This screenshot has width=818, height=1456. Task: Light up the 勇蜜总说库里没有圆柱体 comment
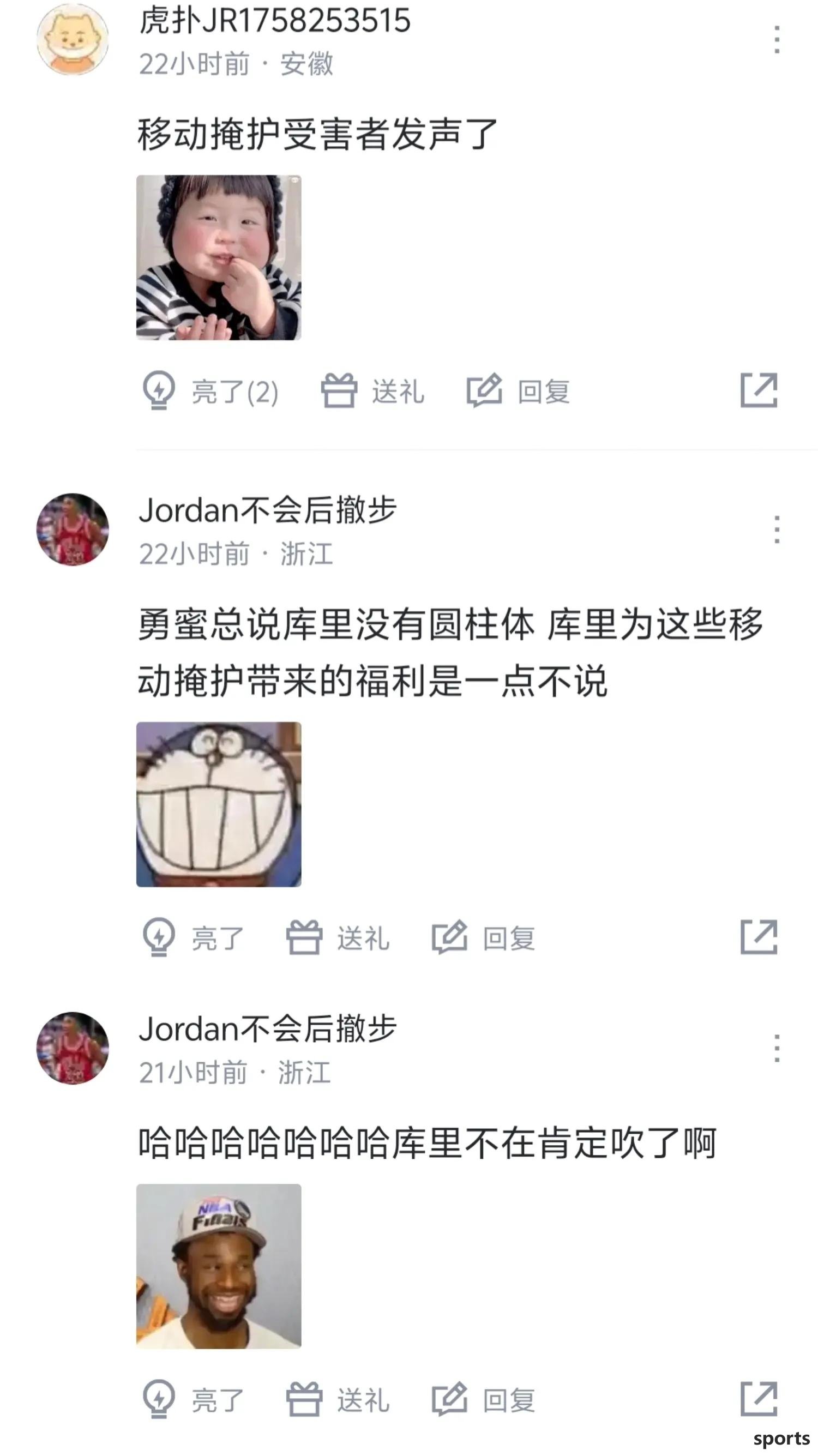point(193,937)
